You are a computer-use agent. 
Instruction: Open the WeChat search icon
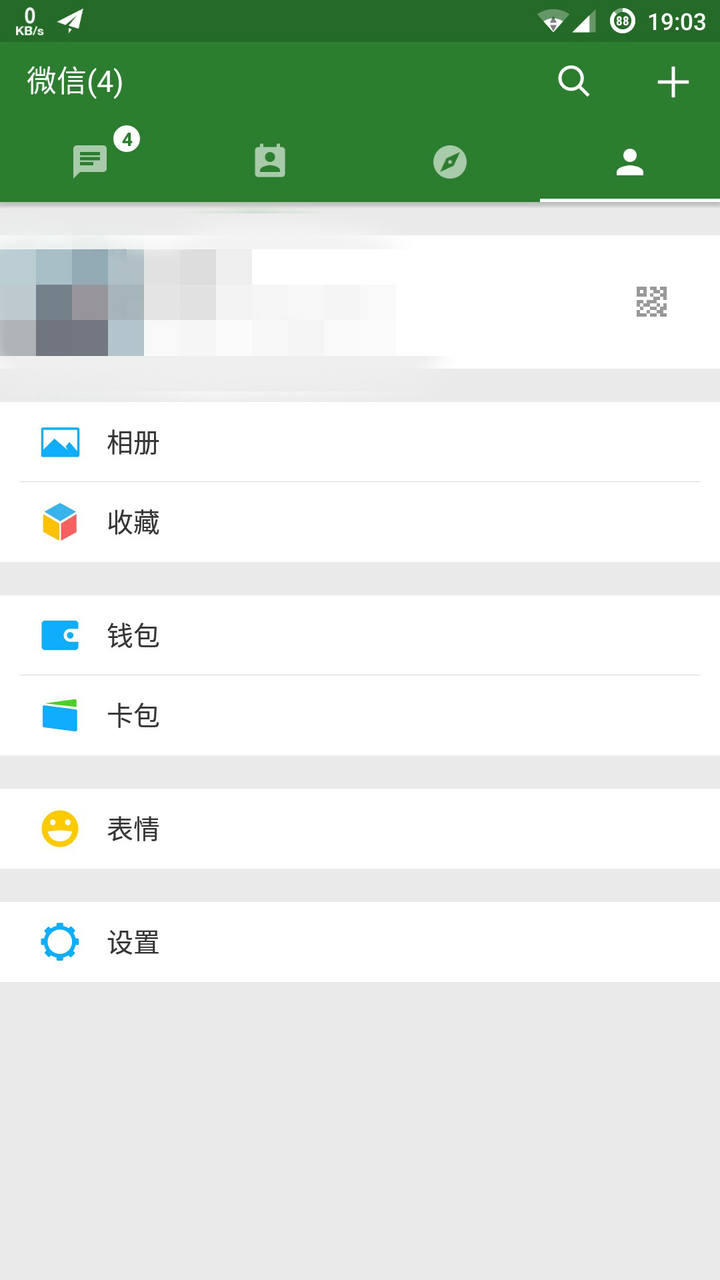573,82
